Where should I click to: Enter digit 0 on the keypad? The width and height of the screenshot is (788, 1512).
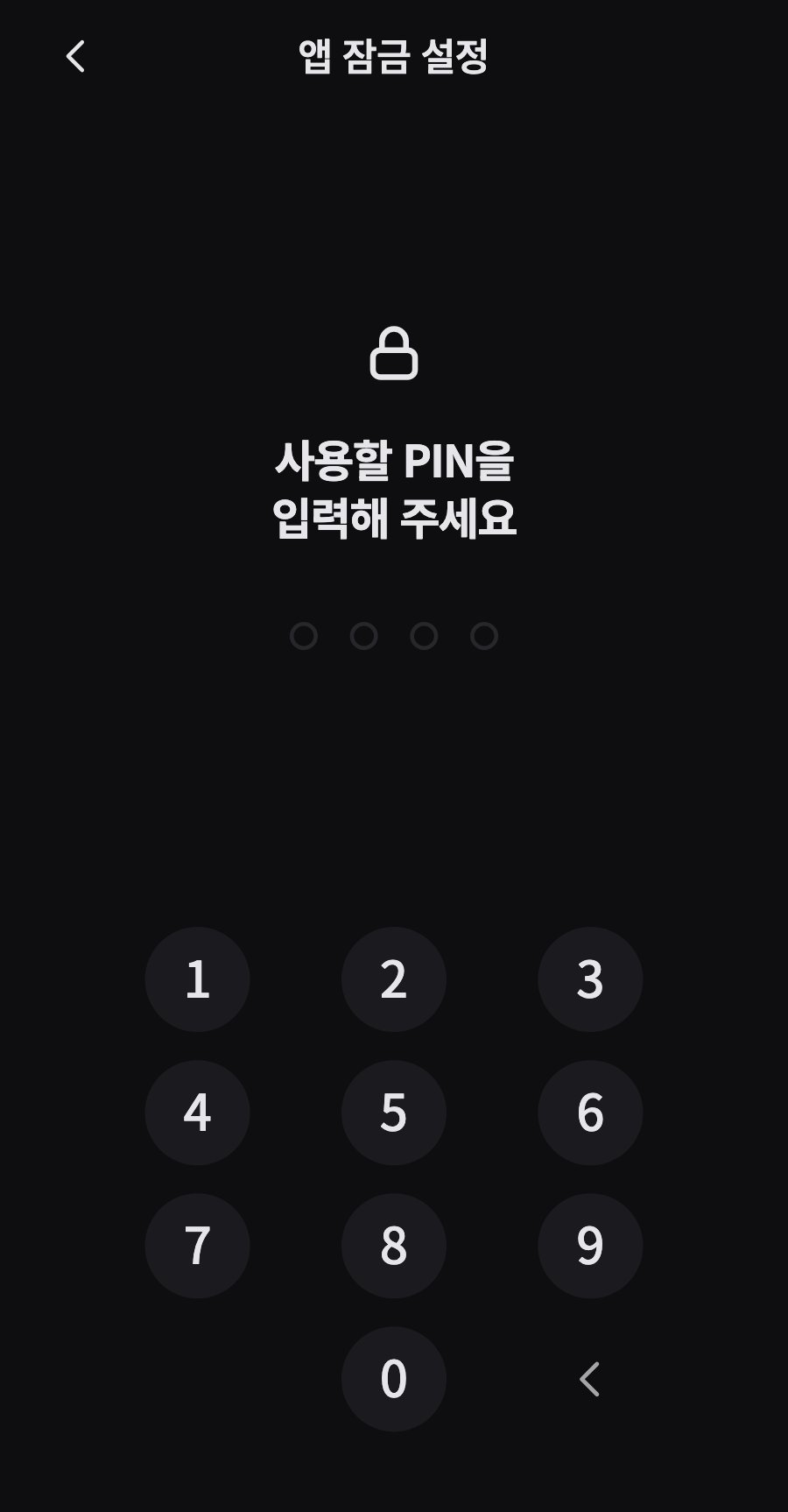(394, 1379)
